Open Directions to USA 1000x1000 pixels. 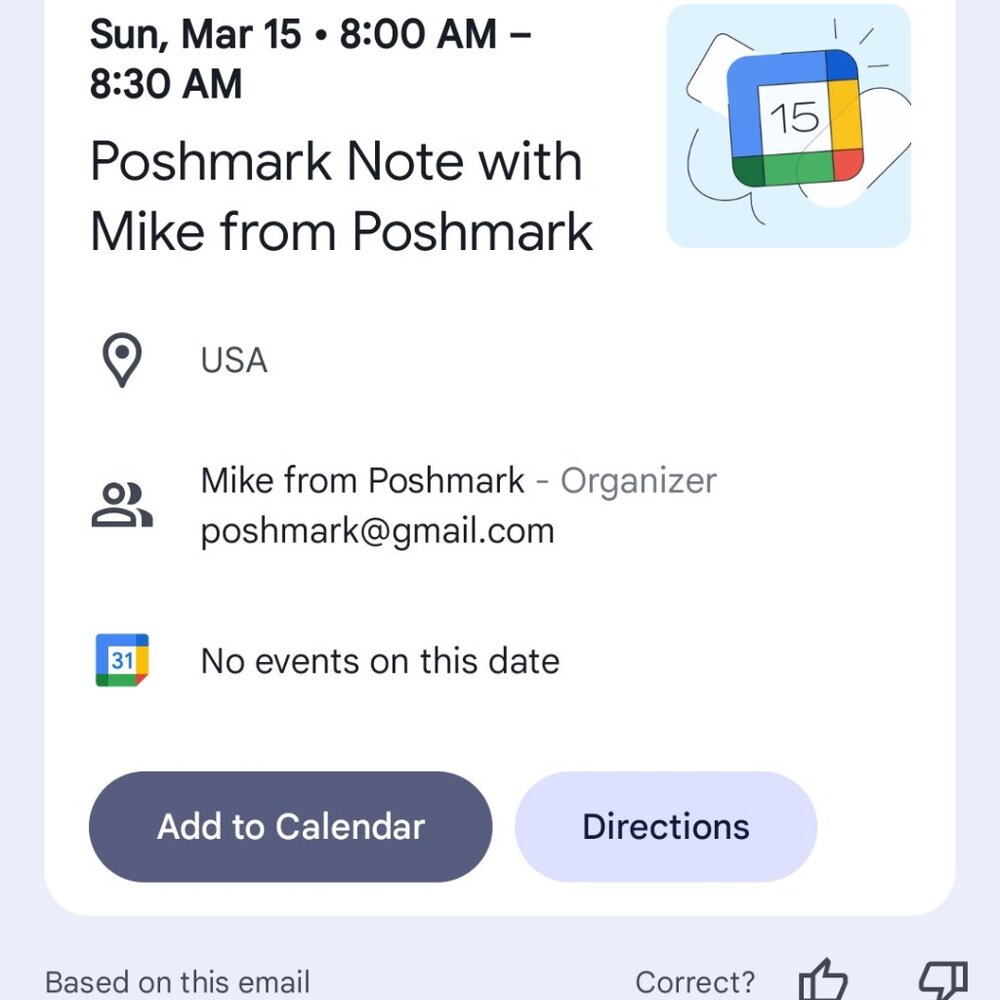(666, 827)
